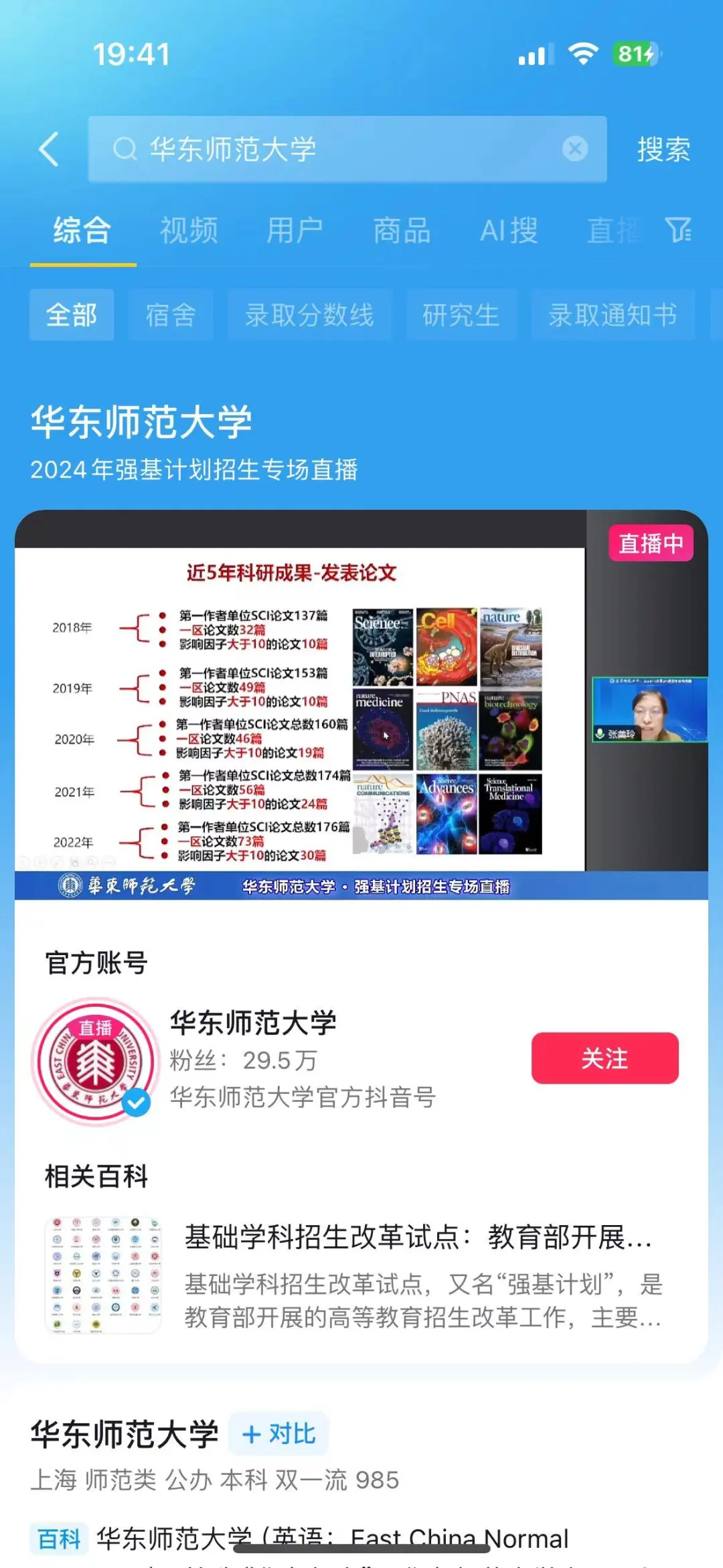Select the 录取分数线 chip
The height and width of the screenshot is (1568, 723).
(309, 315)
